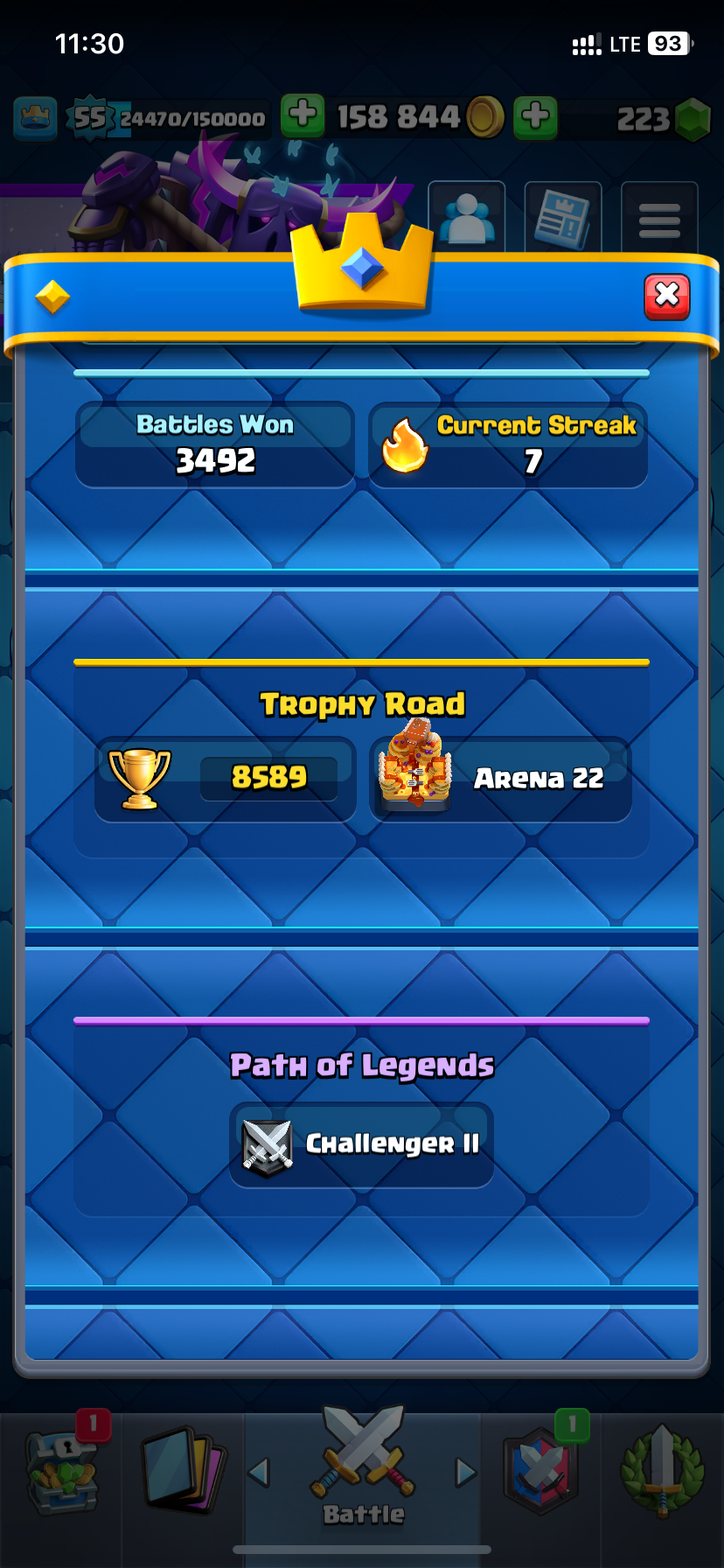Screen dimensions: 724x1568
Task: Open the Shop tab with treasure chest
Action: 63,1472
